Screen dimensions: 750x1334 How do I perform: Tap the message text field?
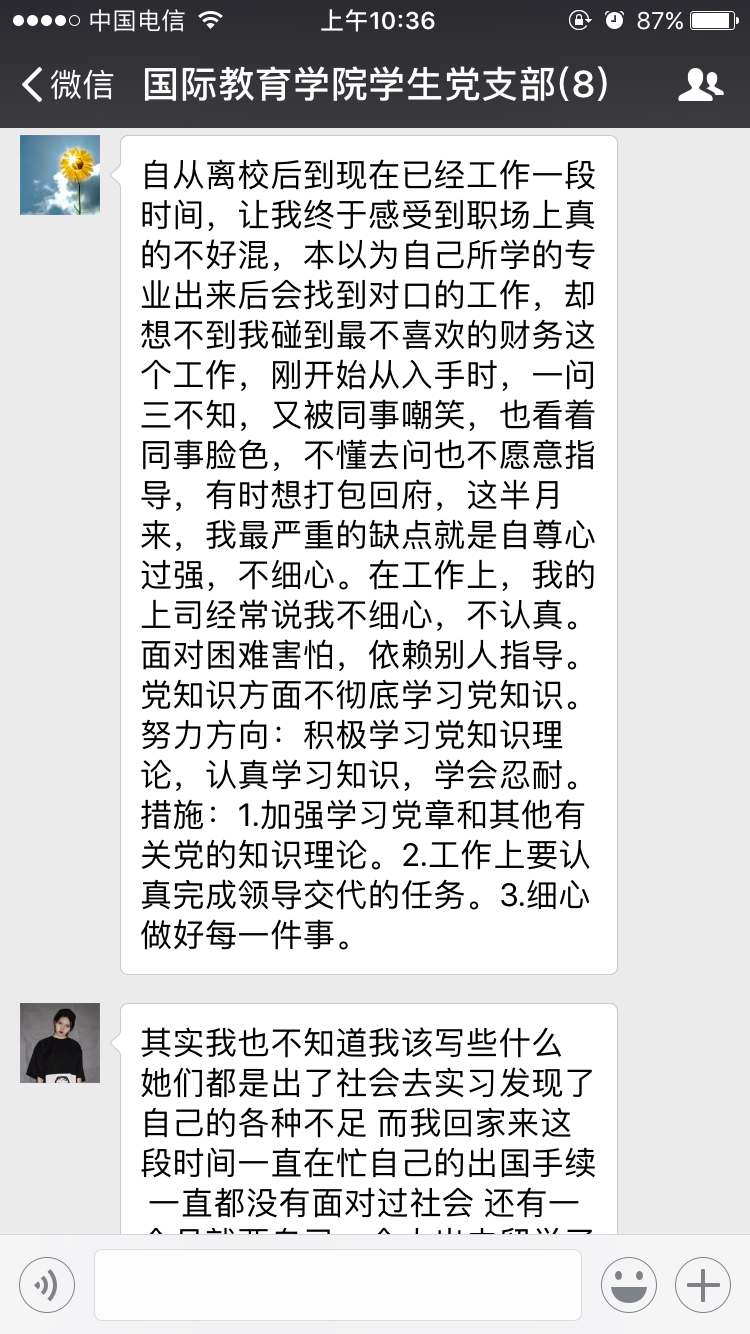point(337,1285)
